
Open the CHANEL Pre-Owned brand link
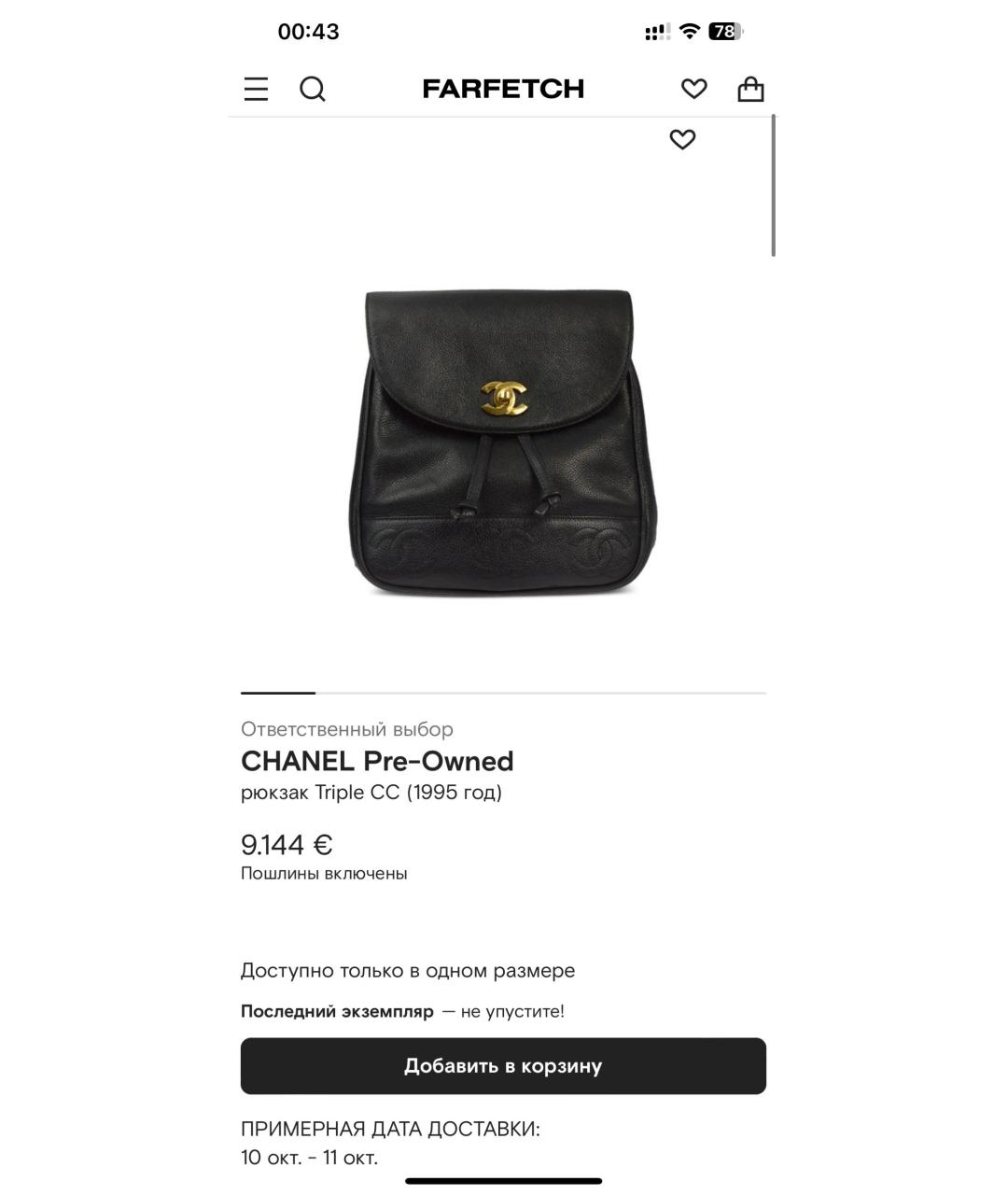click(377, 761)
